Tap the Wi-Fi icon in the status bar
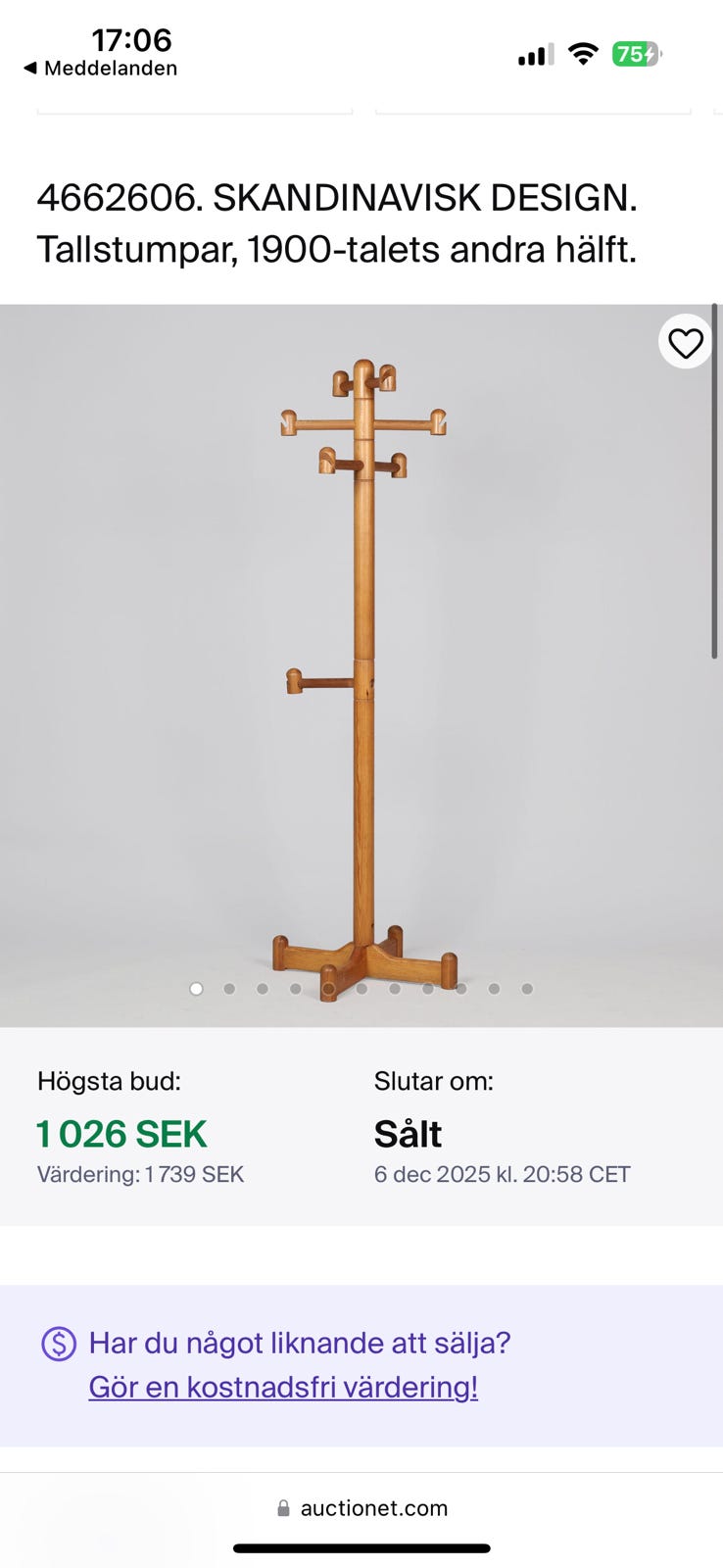 [x=583, y=54]
